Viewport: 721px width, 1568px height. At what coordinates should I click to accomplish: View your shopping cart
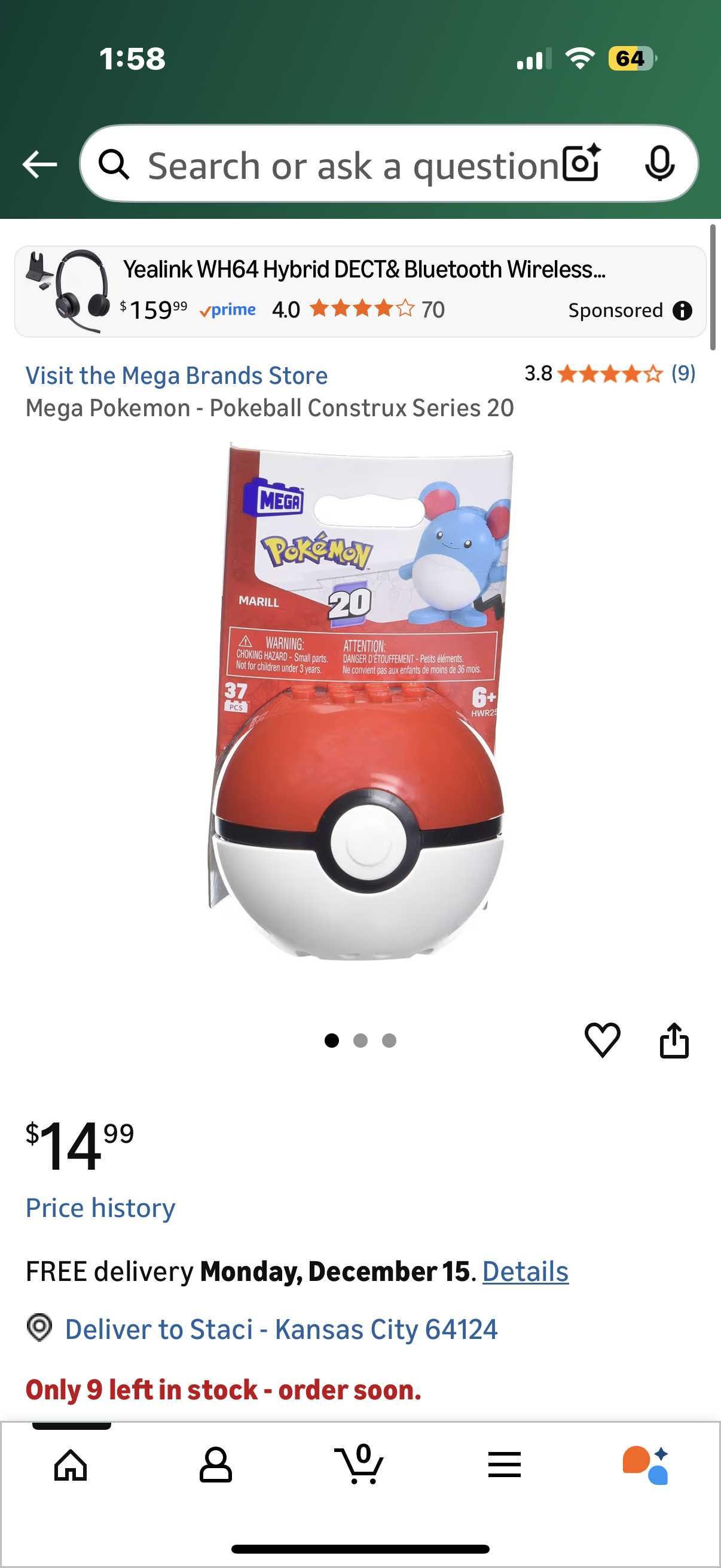point(360,1465)
